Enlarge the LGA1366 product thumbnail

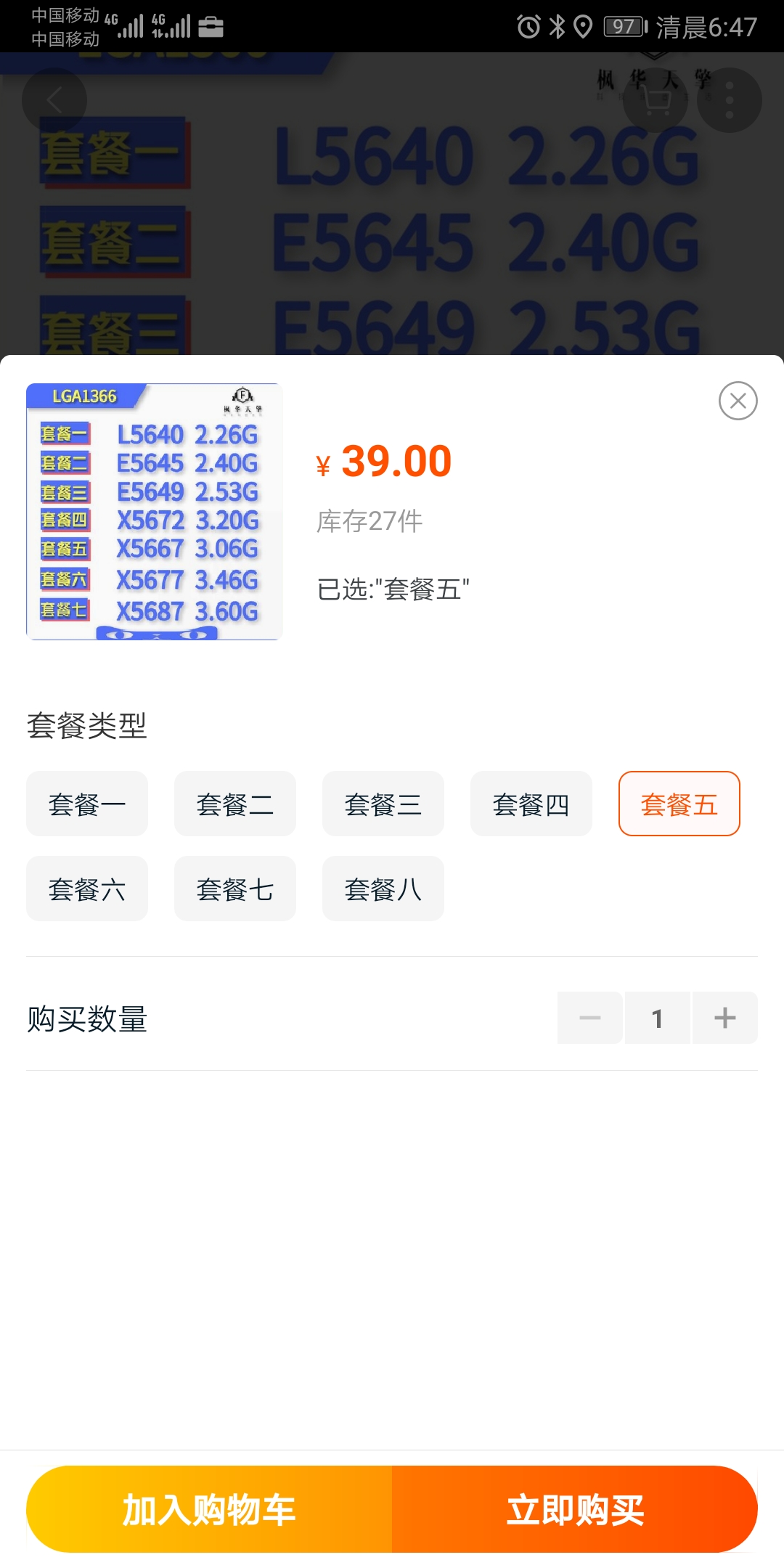(155, 512)
